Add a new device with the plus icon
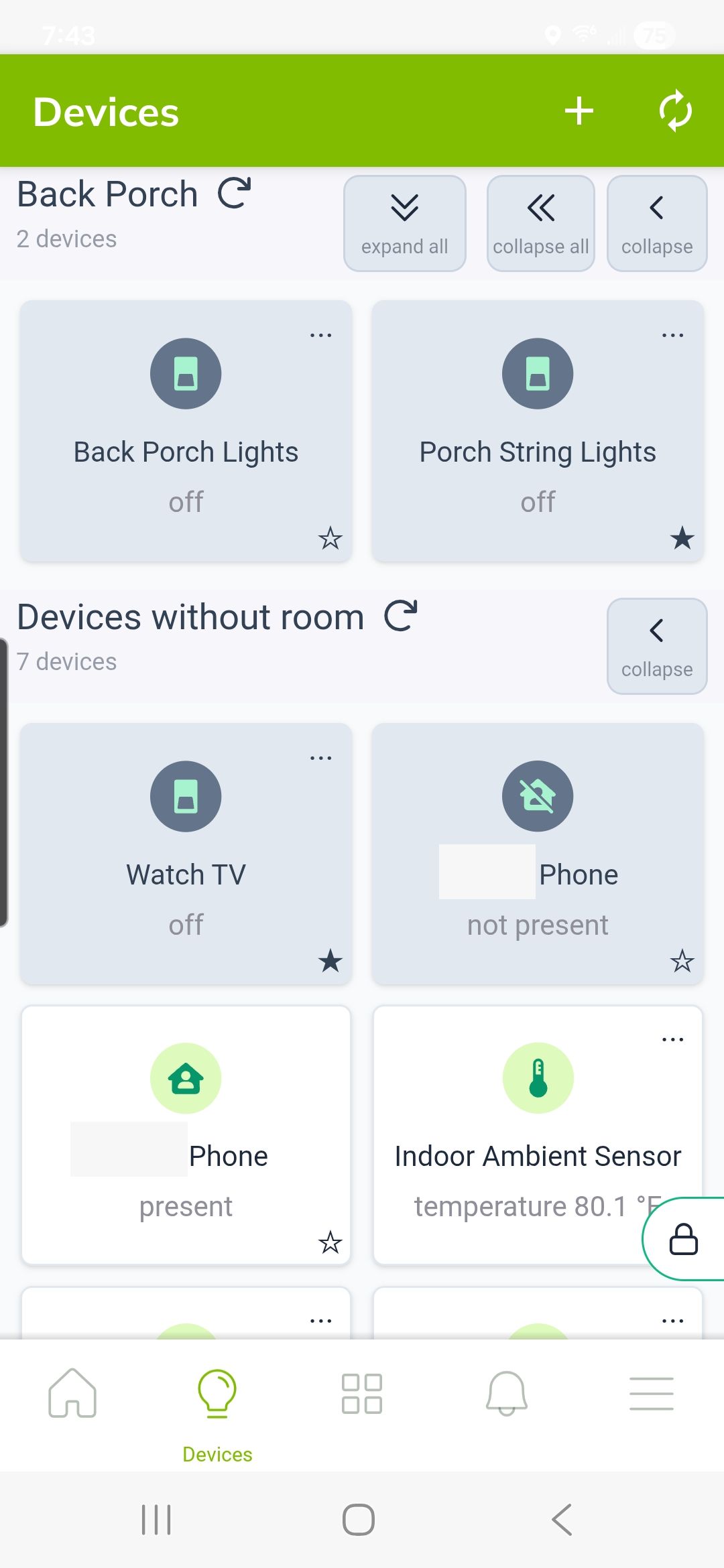724x1568 pixels. tap(579, 111)
